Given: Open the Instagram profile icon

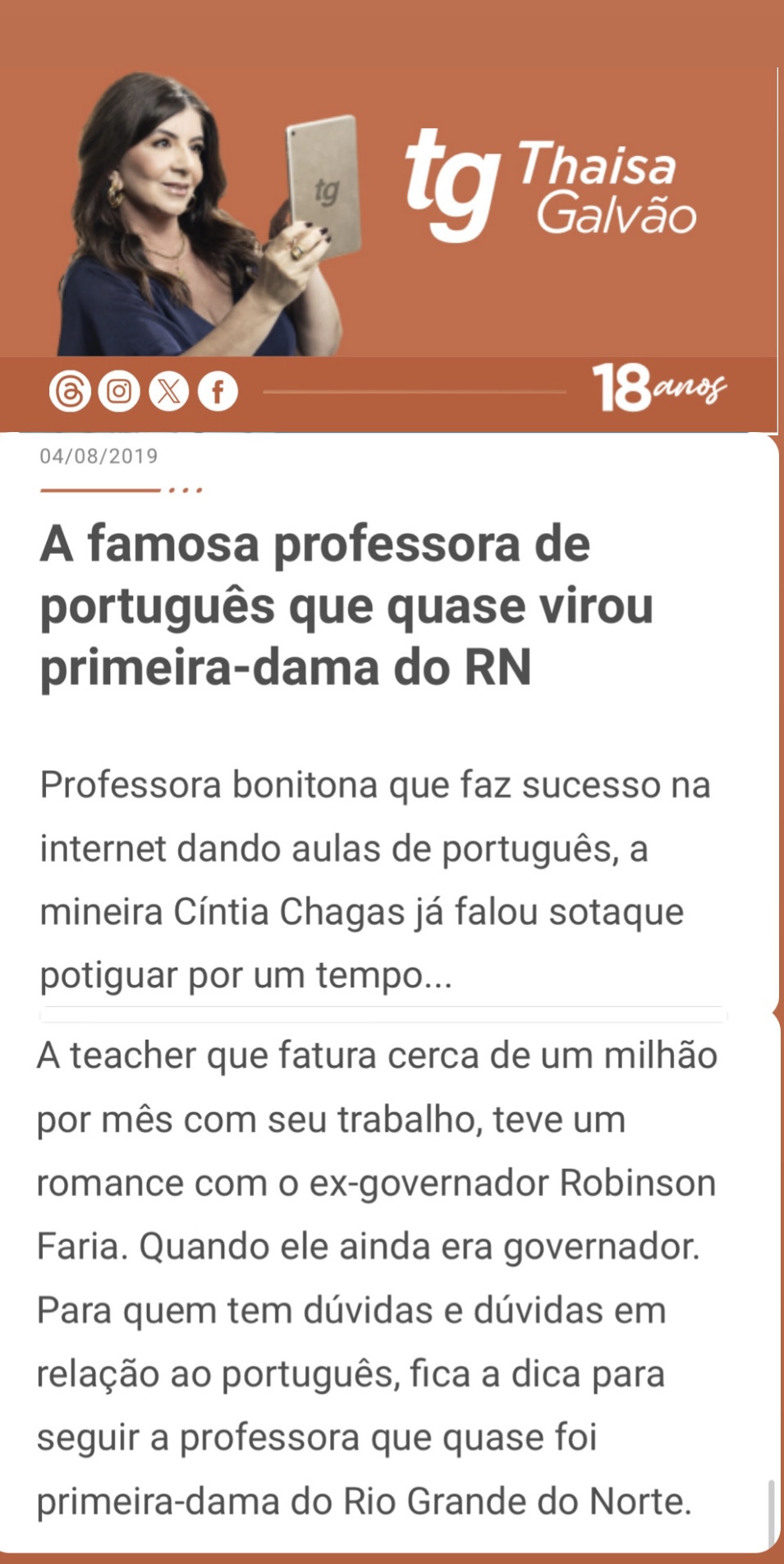Looking at the screenshot, I should coord(119,391).
